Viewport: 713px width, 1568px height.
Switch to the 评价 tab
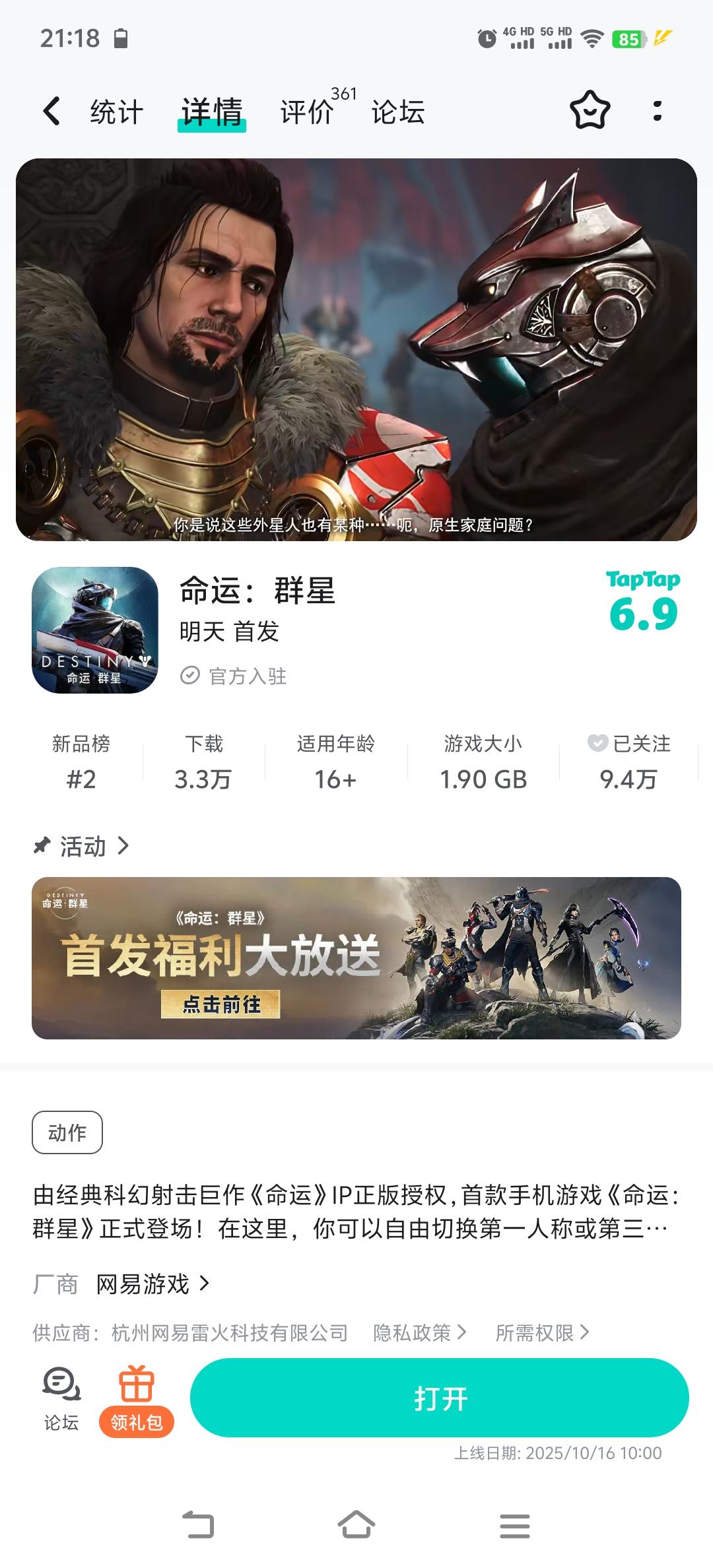pyautogui.click(x=306, y=112)
